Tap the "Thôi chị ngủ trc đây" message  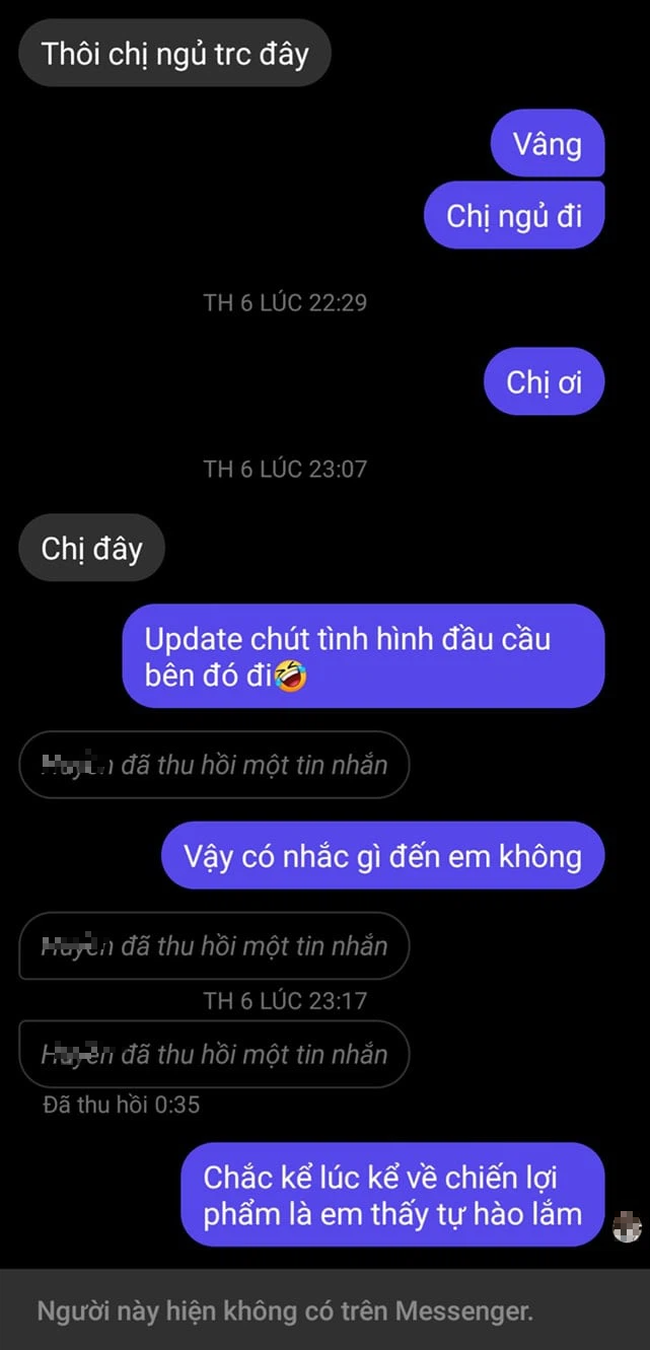pos(175,53)
